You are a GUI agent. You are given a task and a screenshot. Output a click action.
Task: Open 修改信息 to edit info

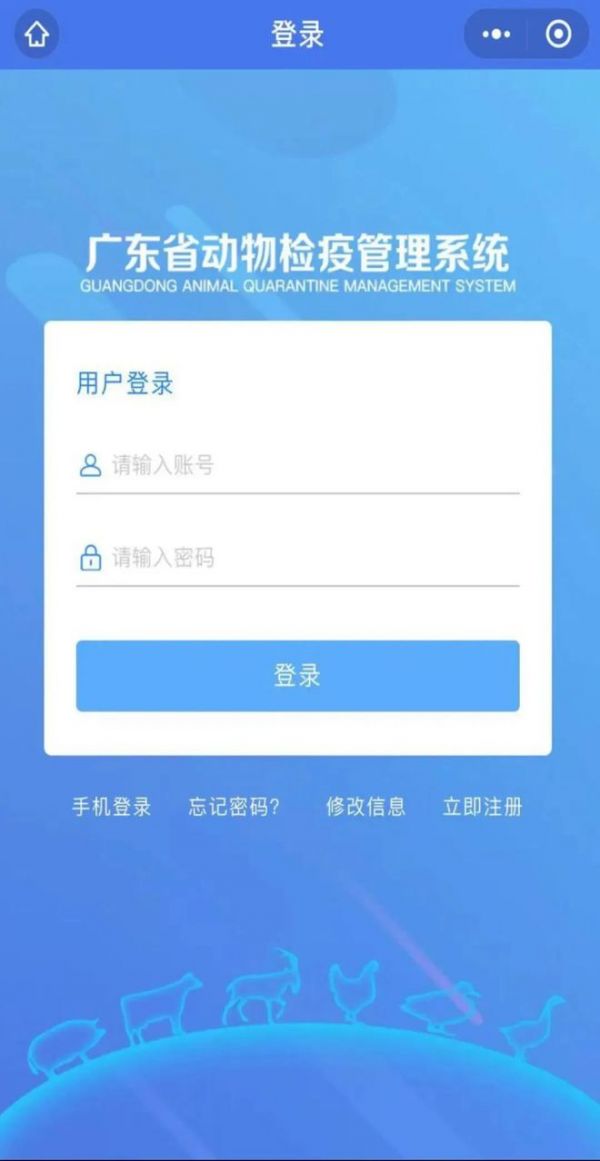pyautogui.click(x=366, y=806)
